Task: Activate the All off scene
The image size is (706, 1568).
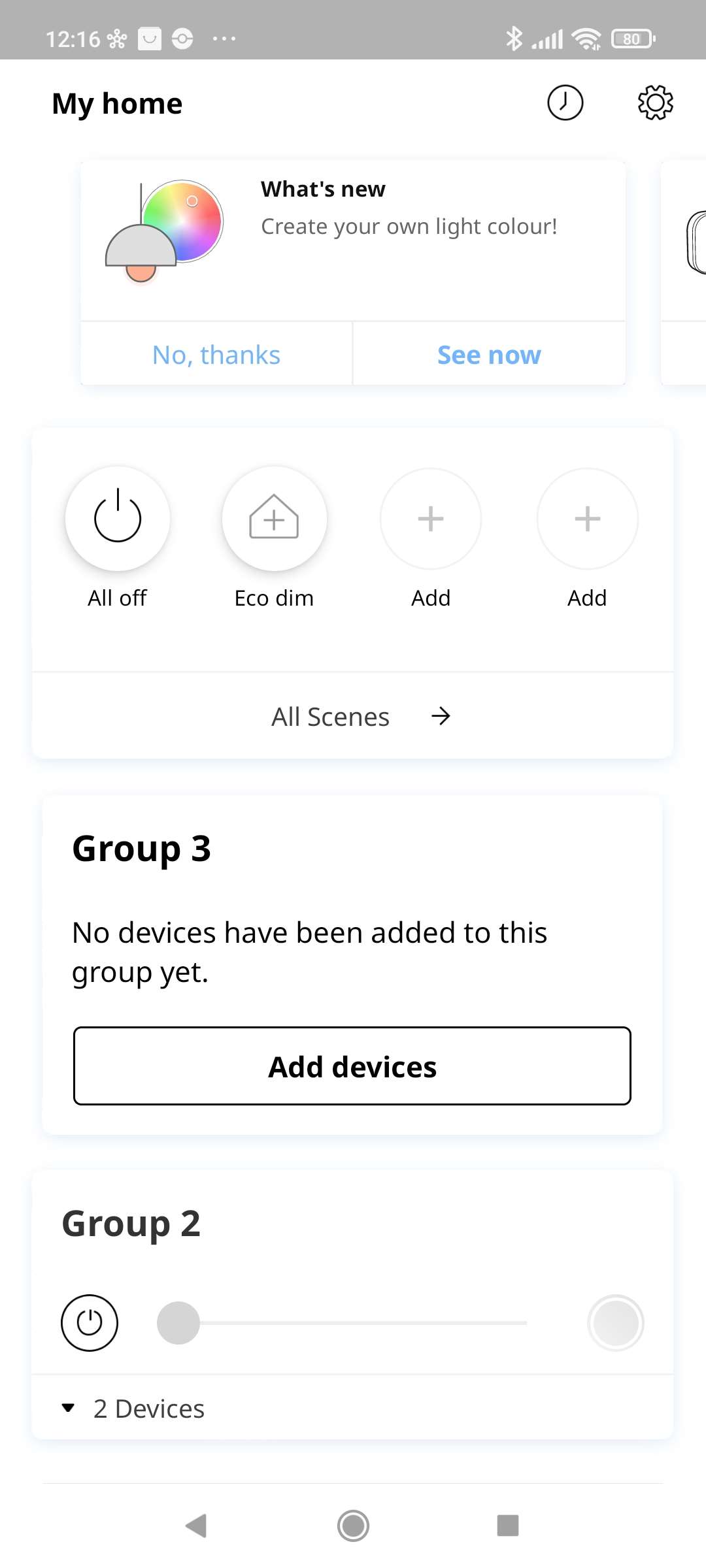Action: pyautogui.click(x=118, y=519)
